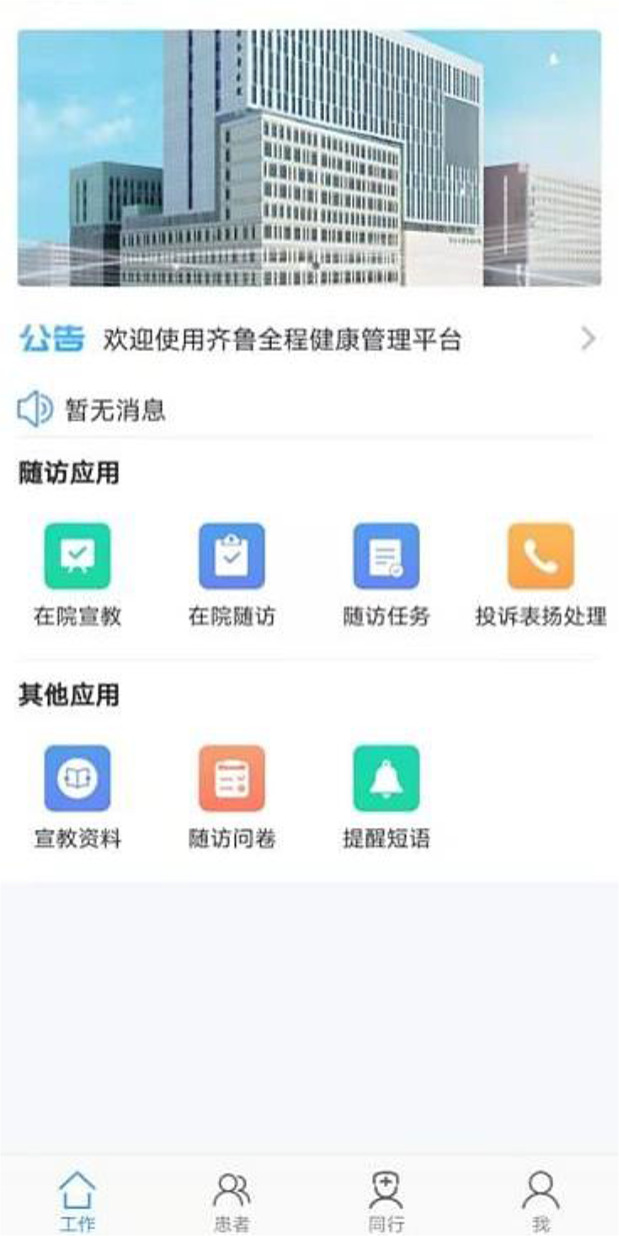The height and width of the screenshot is (1236, 619).
Task: Switch to the 患者 tab
Action: click(x=232, y=1201)
